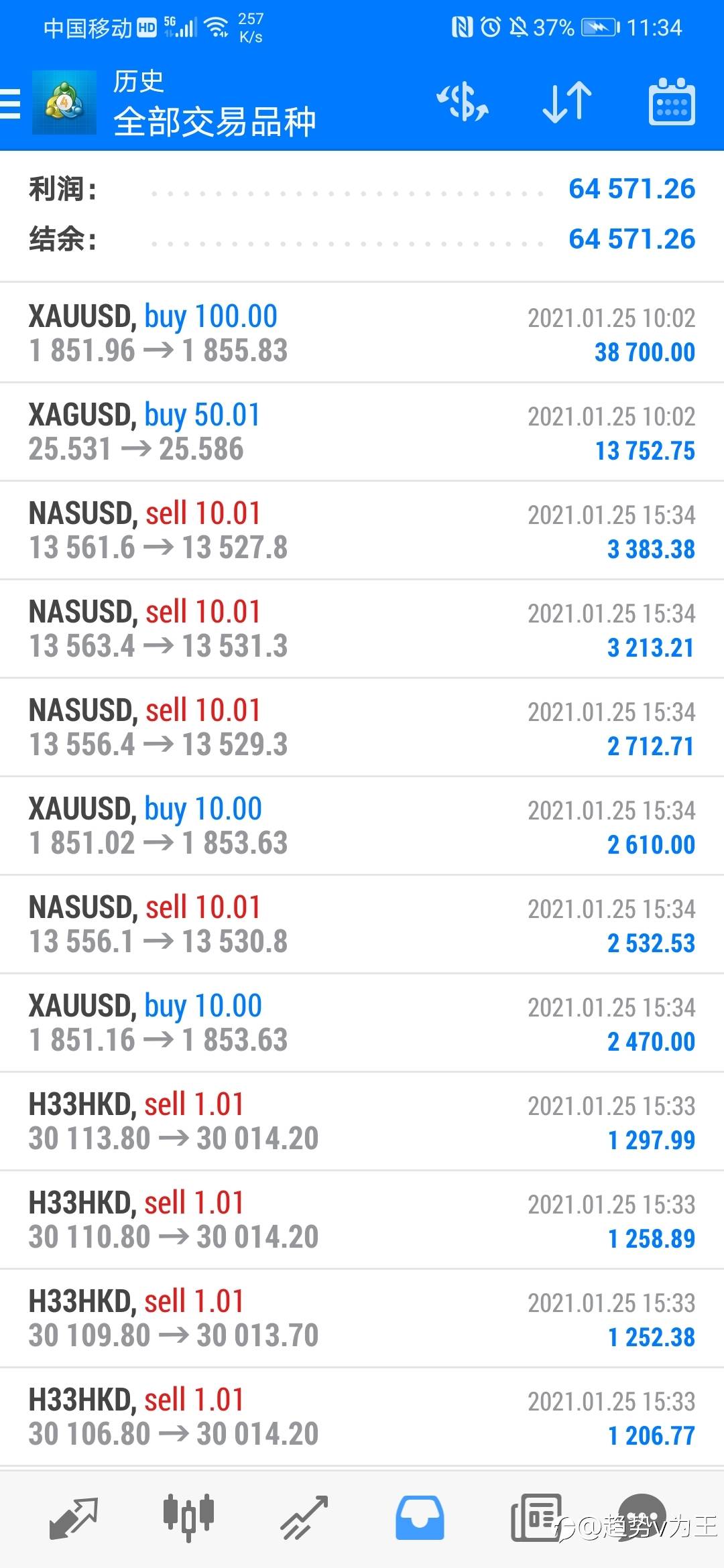Switch to the Trade tab

point(304,1518)
